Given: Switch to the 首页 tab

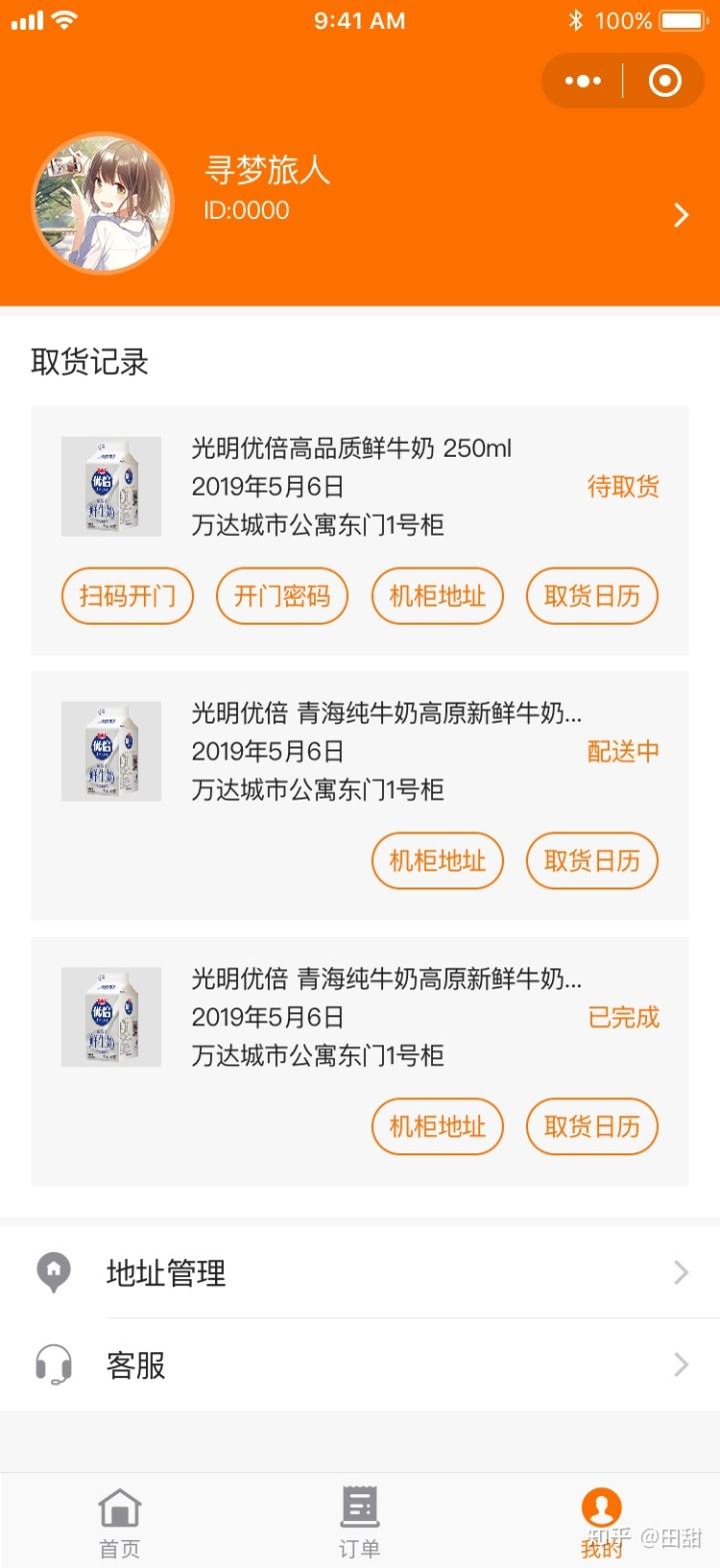Looking at the screenshot, I should [x=120, y=1522].
